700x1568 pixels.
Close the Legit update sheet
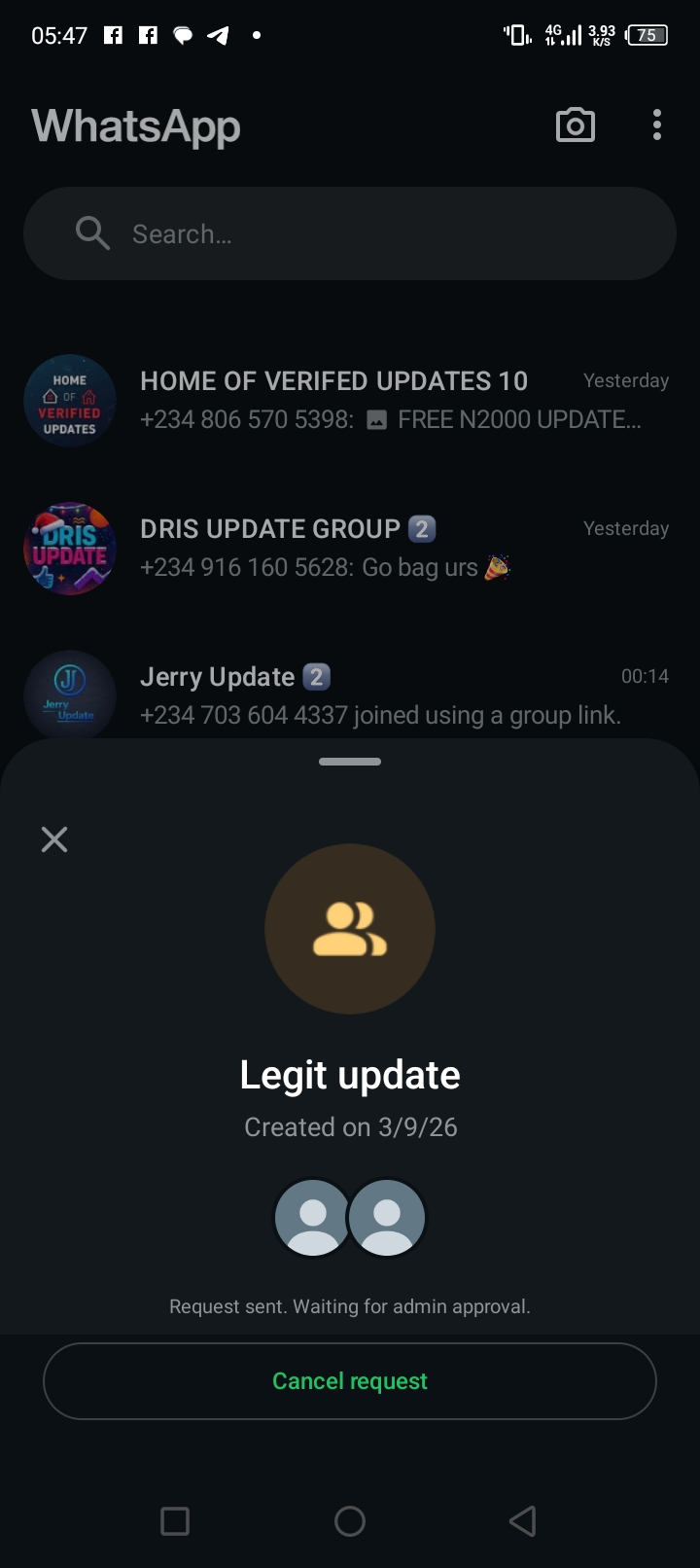coord(54,839)
